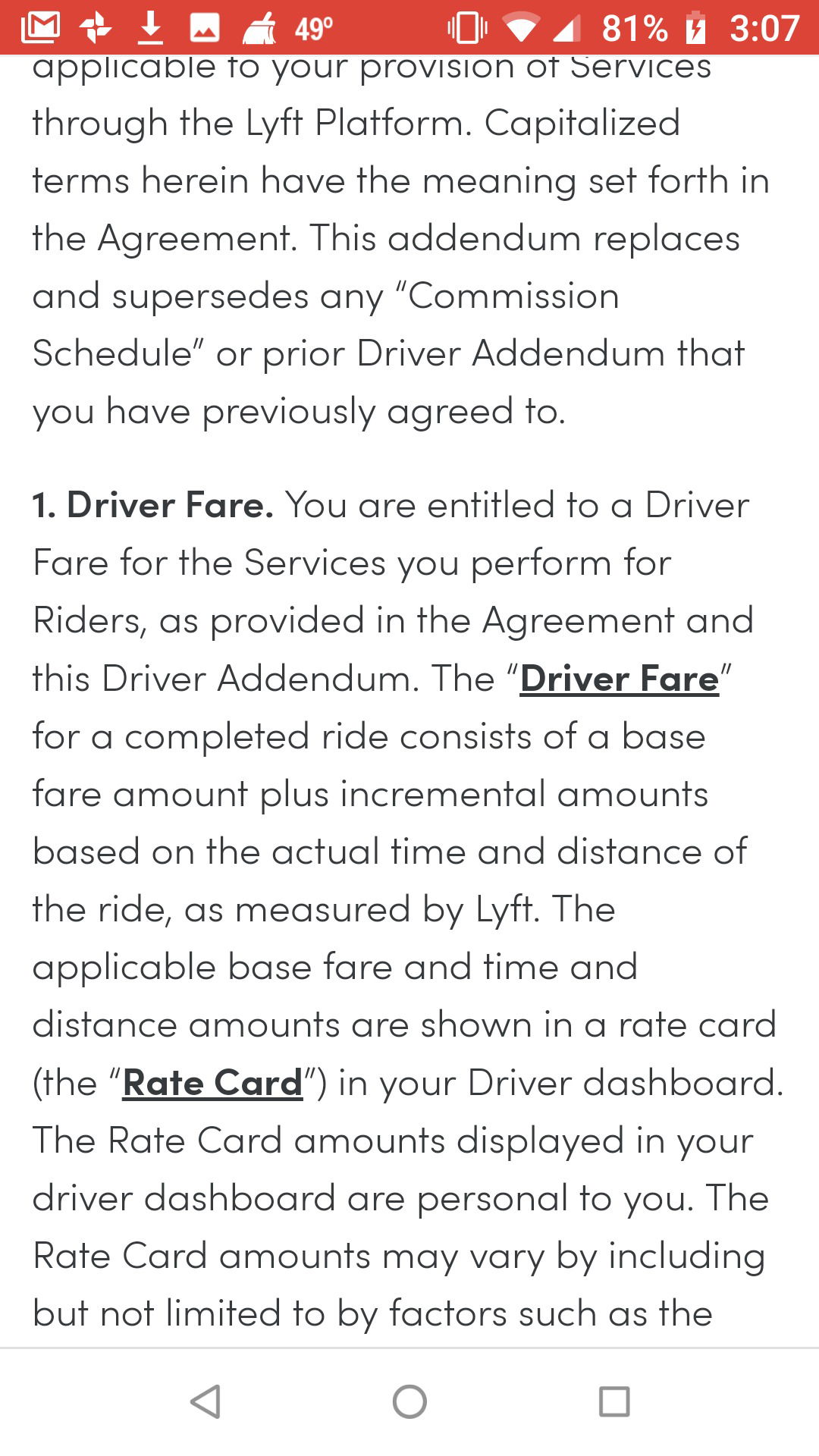
Task: Tap the home button in navigation bar
Action: (409, 1401)
